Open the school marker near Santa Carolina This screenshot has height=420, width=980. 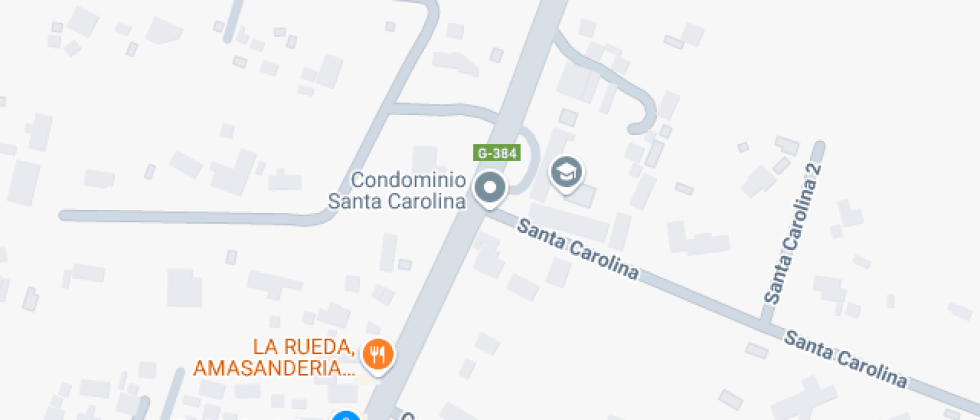coord(568,172)
